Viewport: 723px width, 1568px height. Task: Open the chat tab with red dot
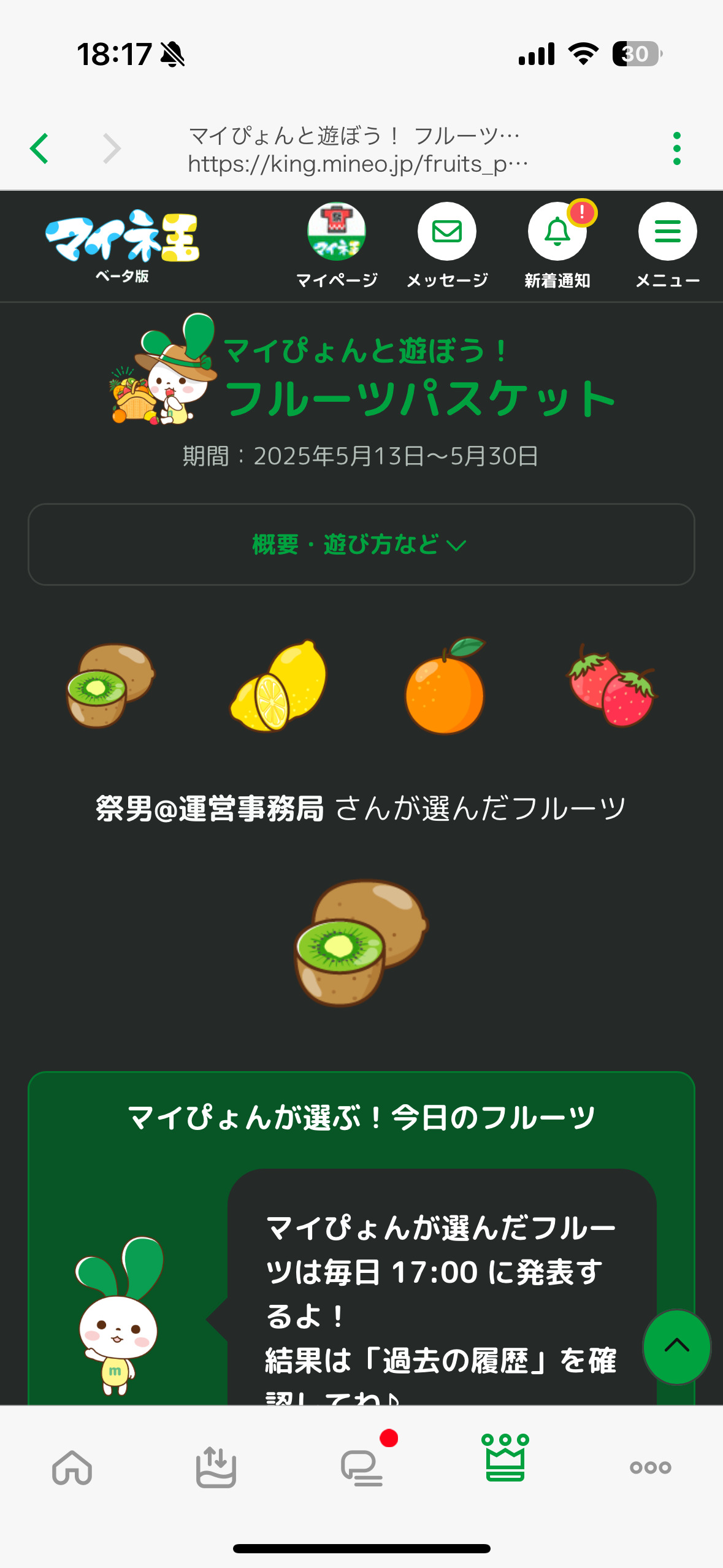[x=362, y=1467]
